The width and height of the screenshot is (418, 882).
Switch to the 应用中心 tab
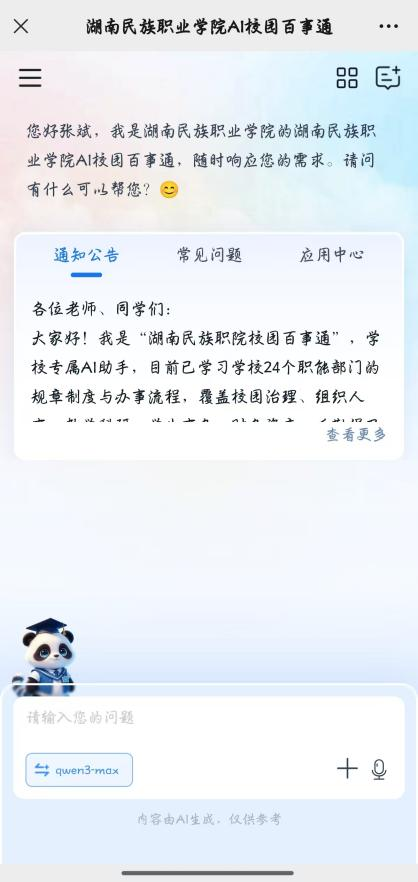pyautogui.click(x=332, y=255)
